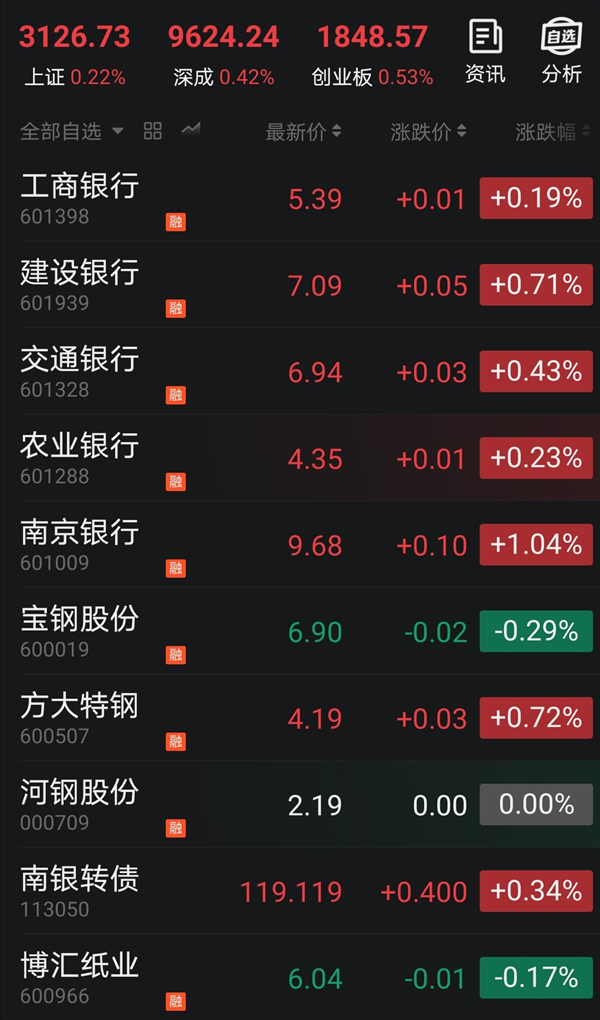Open 建设银行 stock details
Viewport: 600px width, 1020px height.
click(x=300, y=285)
